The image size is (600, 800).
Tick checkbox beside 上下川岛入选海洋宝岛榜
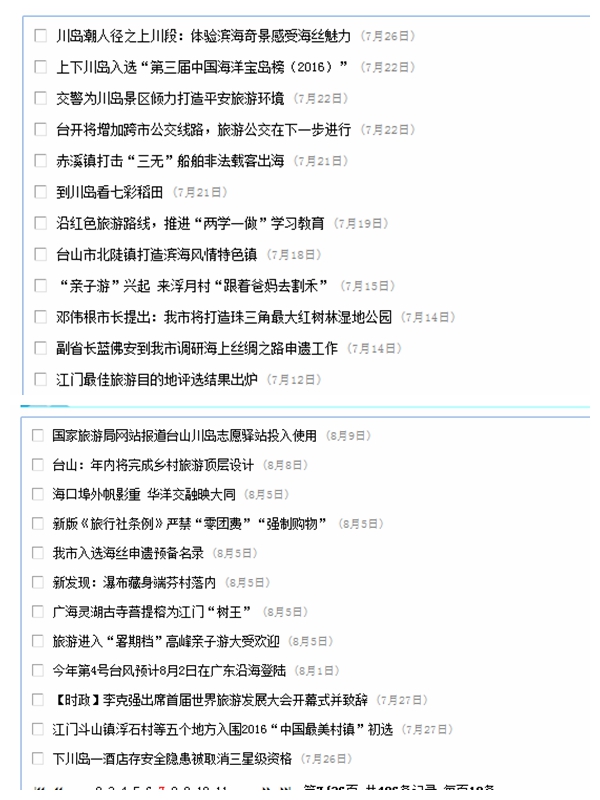(41, 67)
